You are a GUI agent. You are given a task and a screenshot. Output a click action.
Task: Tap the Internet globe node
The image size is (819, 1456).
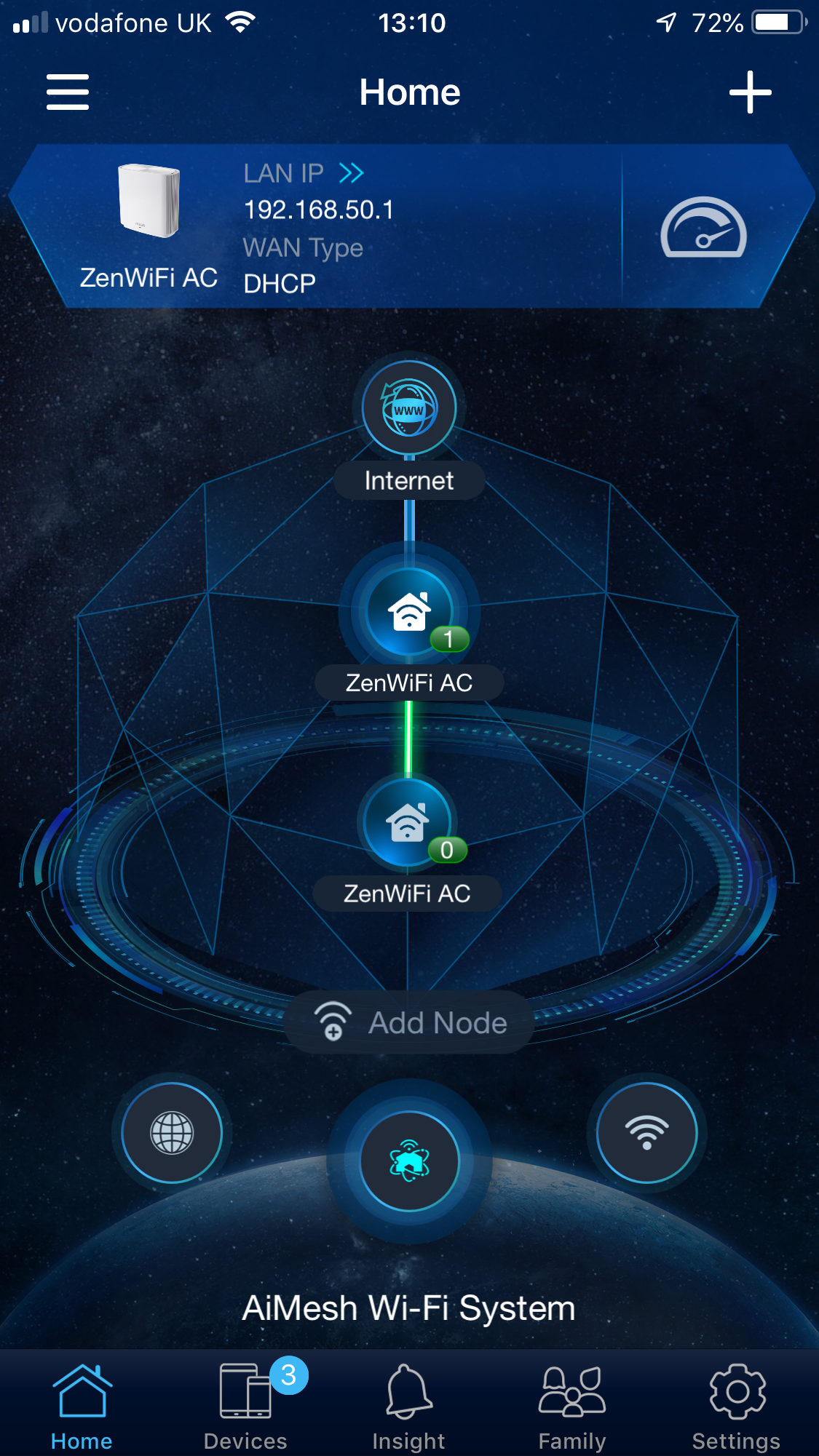click(x=409, y=408)
